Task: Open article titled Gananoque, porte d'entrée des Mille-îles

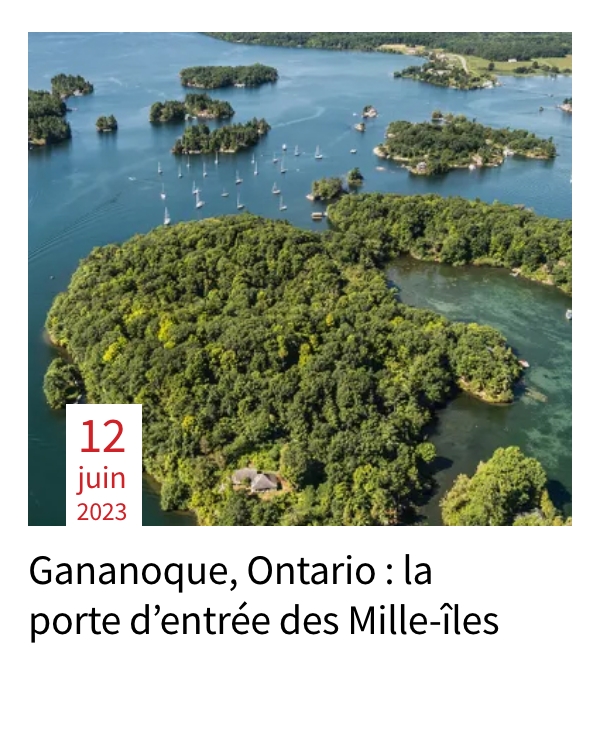Action: [x=263, y=596]
